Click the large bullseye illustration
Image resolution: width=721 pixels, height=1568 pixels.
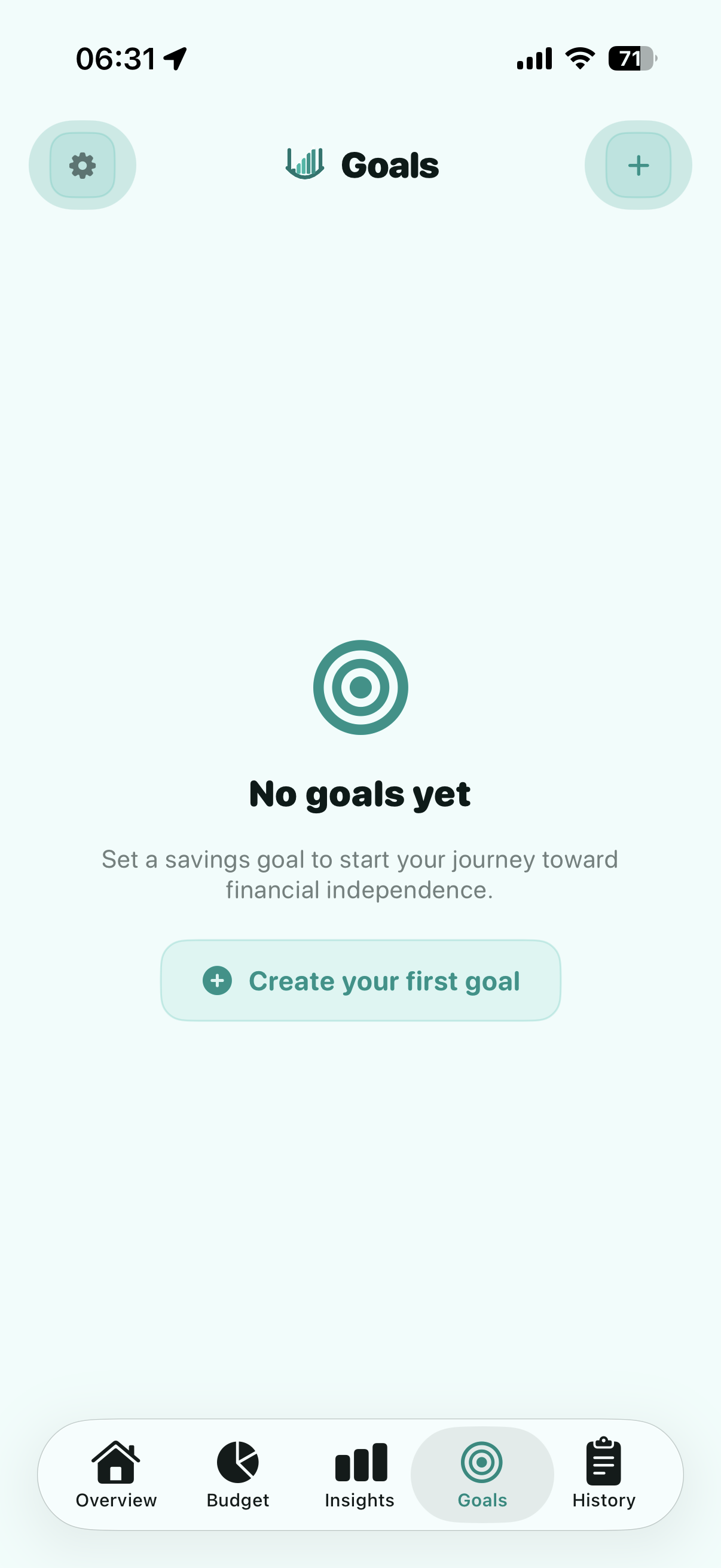(x=360, y=686)
